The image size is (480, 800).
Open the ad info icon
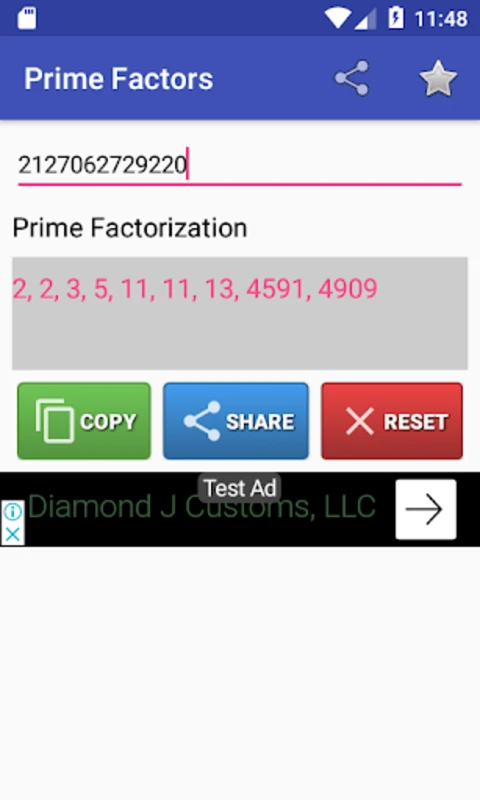[12, 511]
